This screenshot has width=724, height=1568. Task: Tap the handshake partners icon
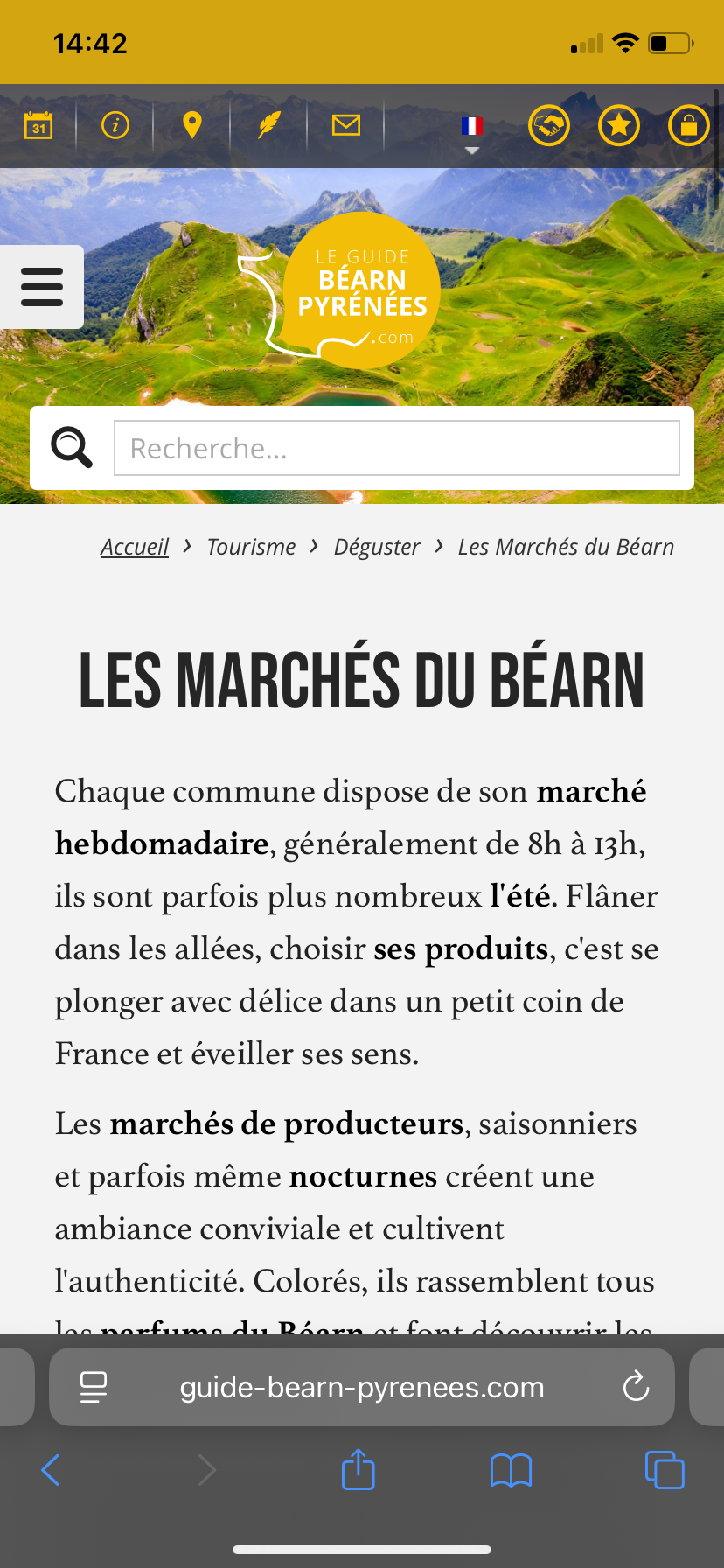pos(549,126)
